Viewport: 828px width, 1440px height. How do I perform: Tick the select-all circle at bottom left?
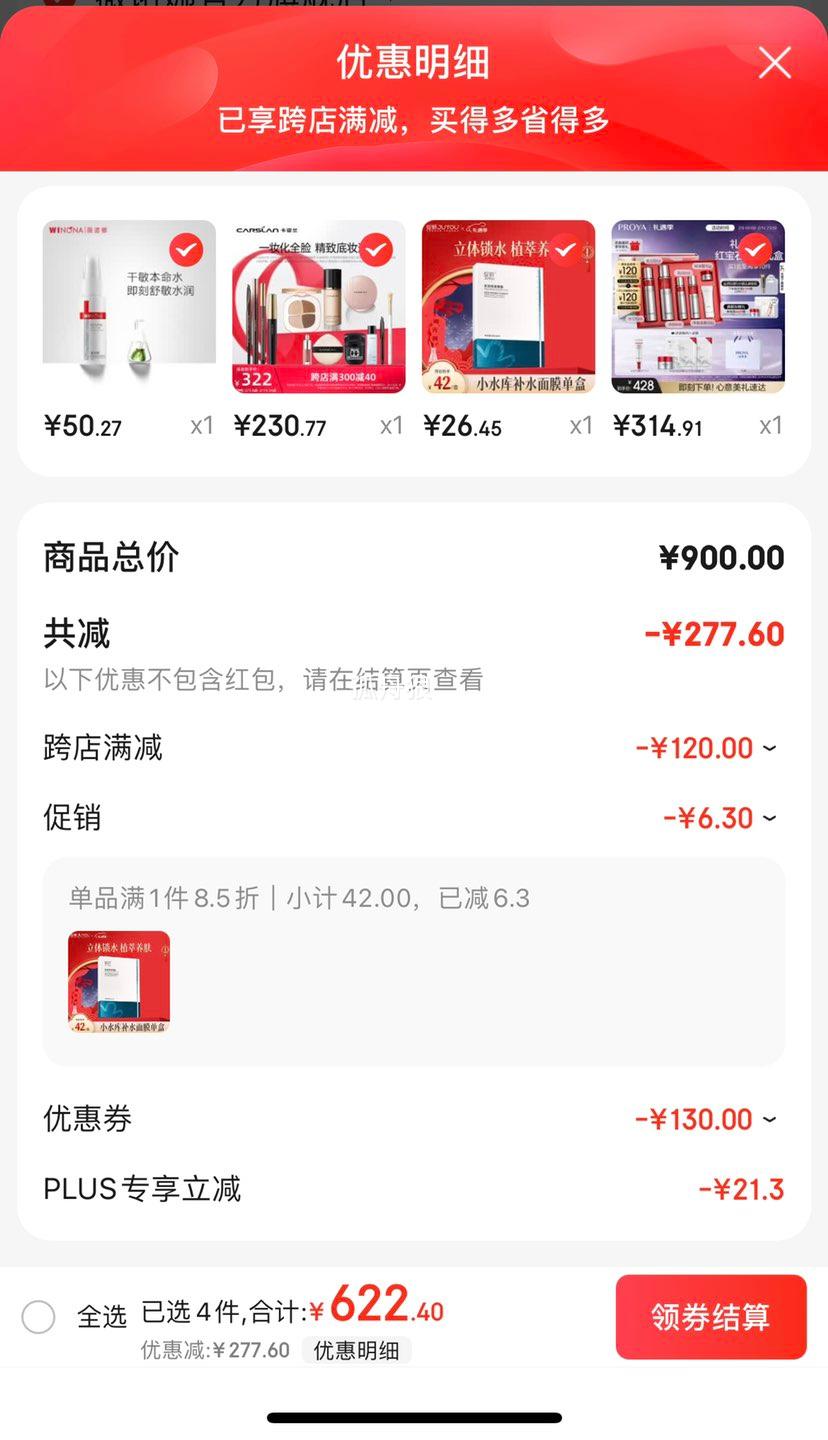[38, 1316]
